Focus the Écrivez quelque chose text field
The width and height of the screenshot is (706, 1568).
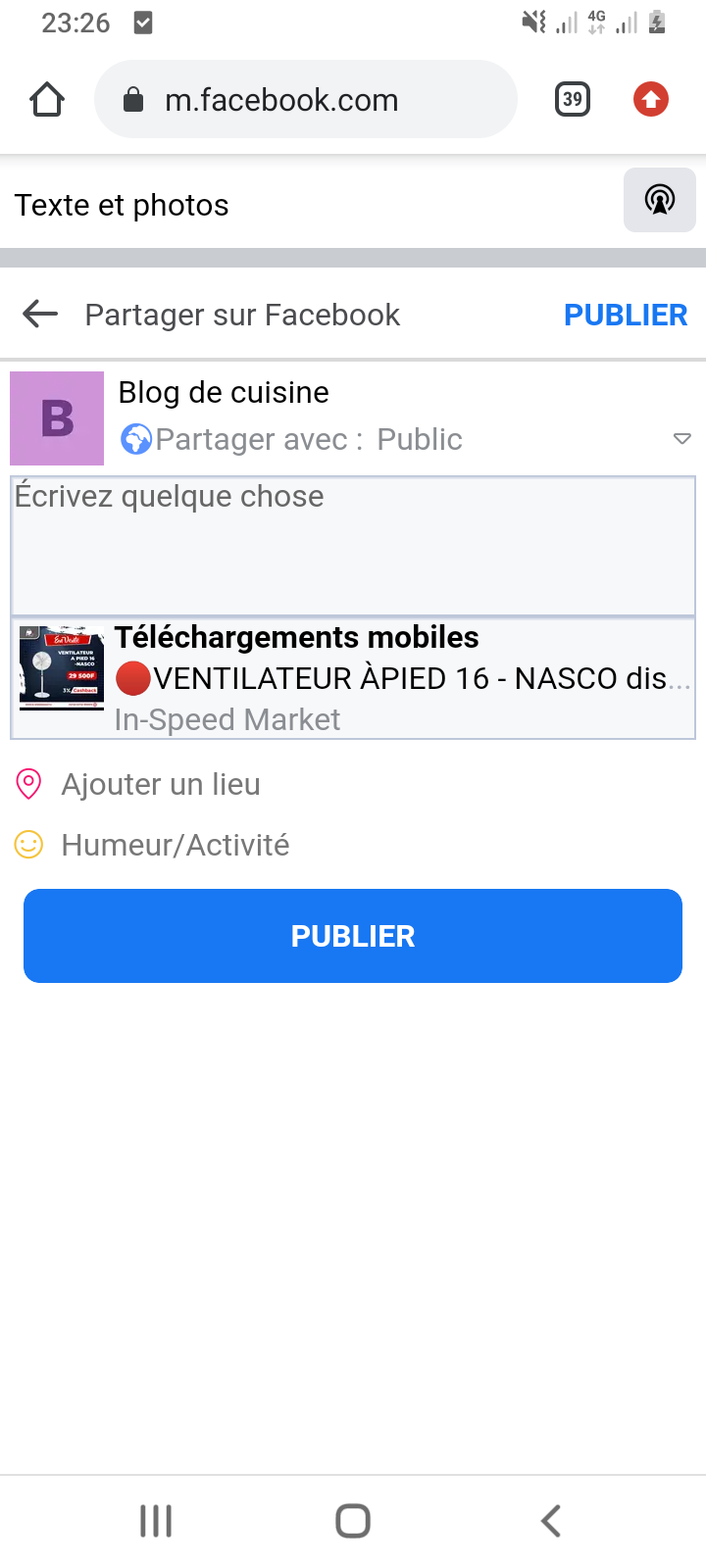coord(353,546)
